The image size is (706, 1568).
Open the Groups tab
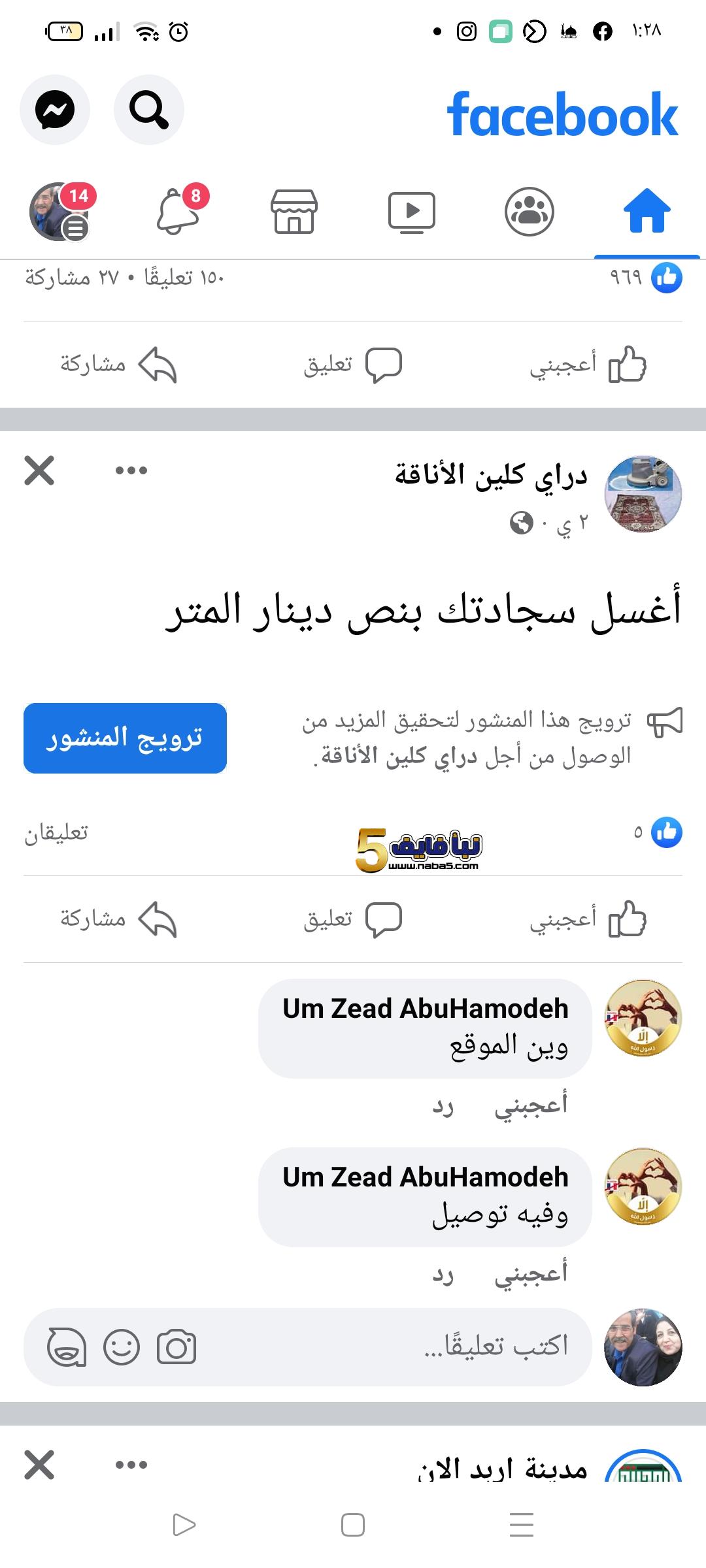coord(529,211)
